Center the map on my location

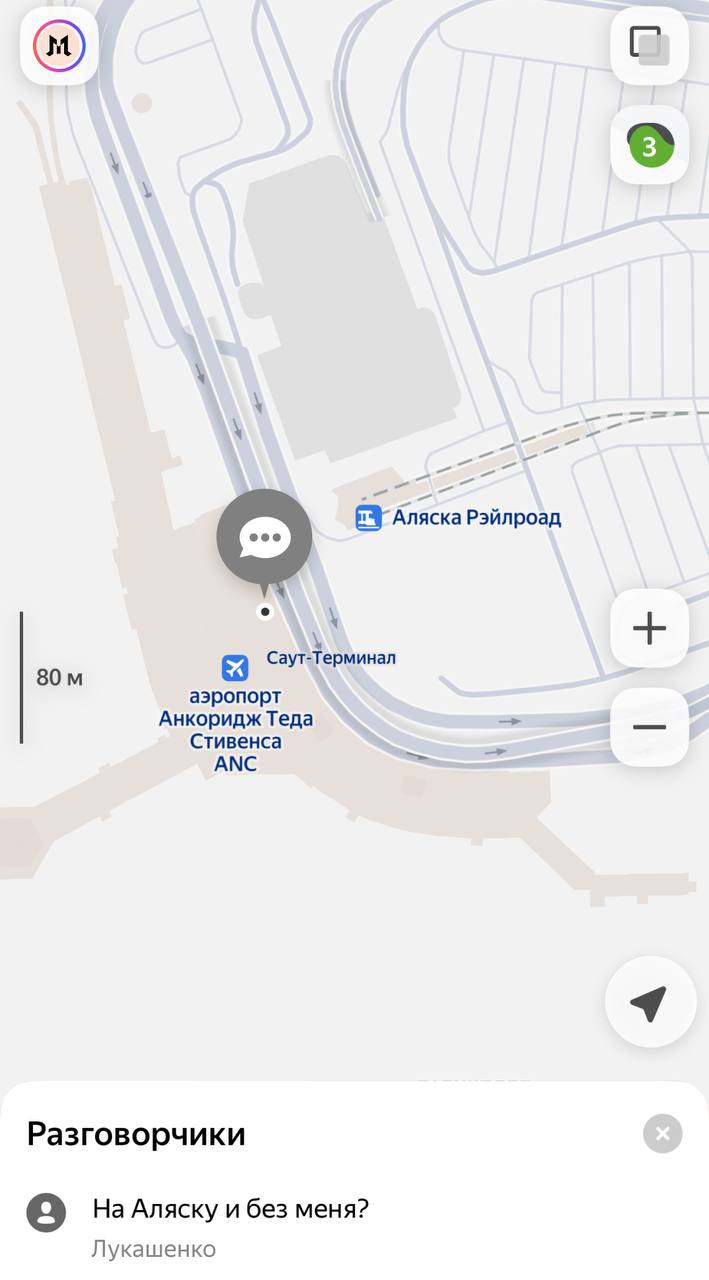(649, 1002)
